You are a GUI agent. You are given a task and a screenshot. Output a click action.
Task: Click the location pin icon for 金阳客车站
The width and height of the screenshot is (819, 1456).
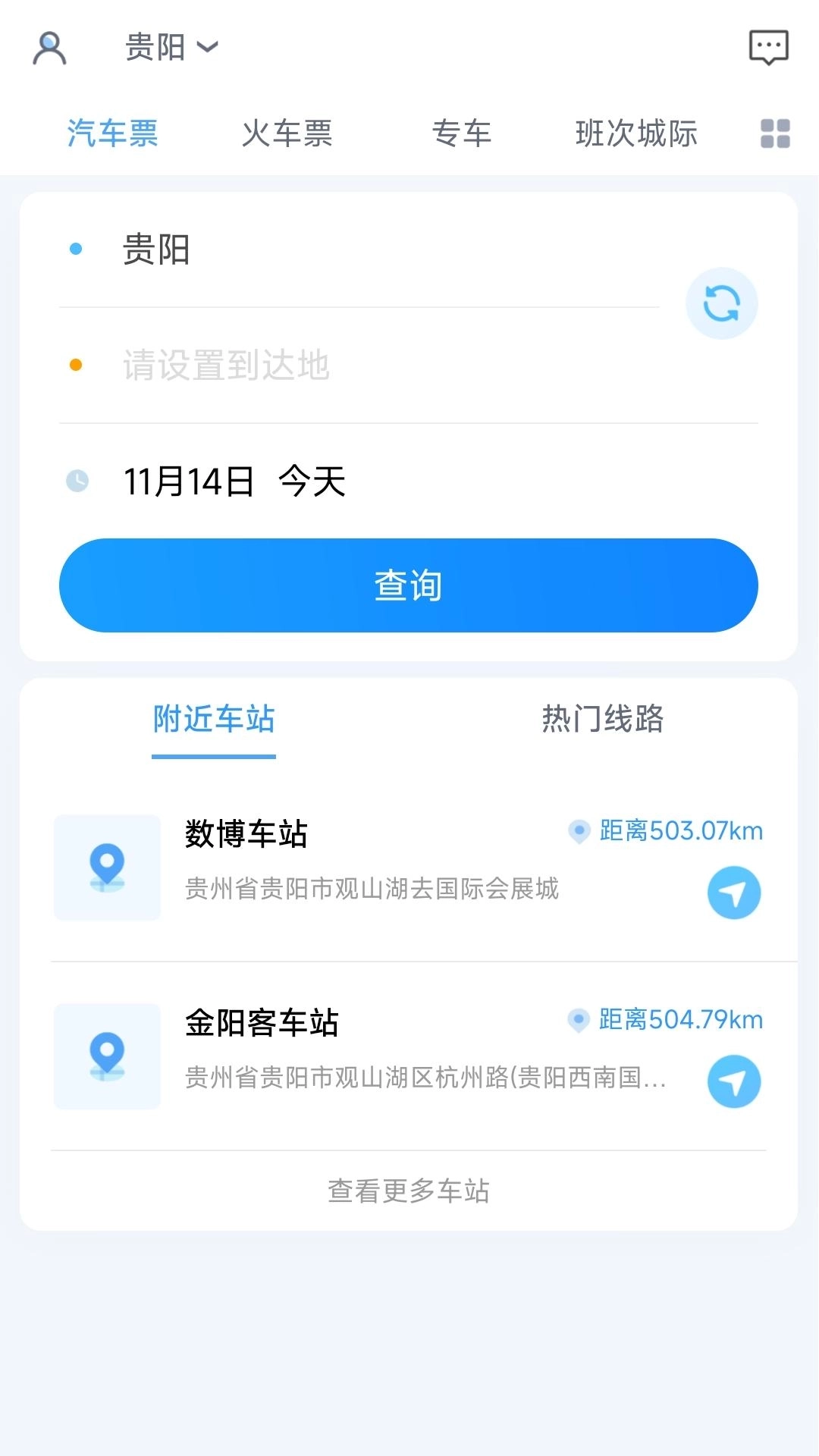coord(107,1058)
